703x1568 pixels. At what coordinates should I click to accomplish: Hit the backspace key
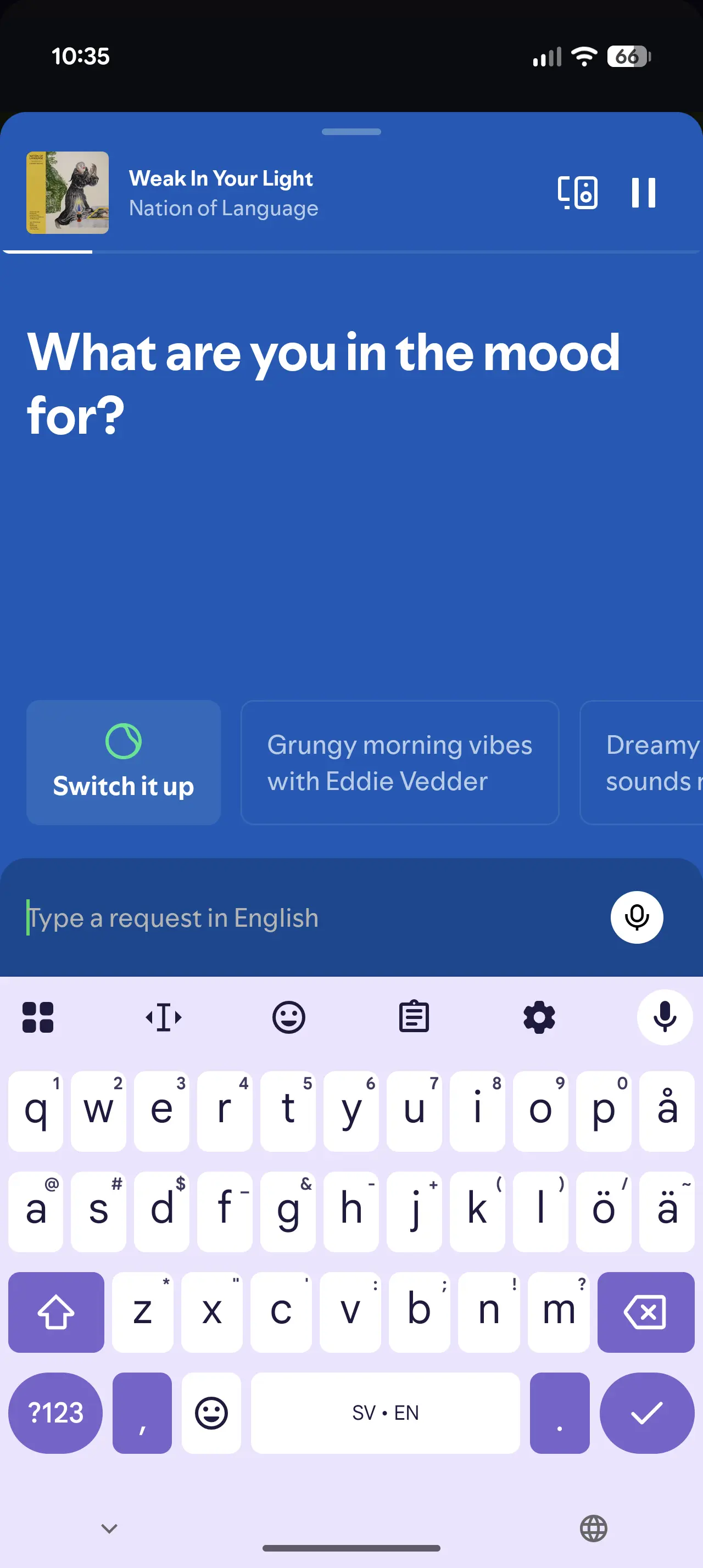[x=645, y=1312]
